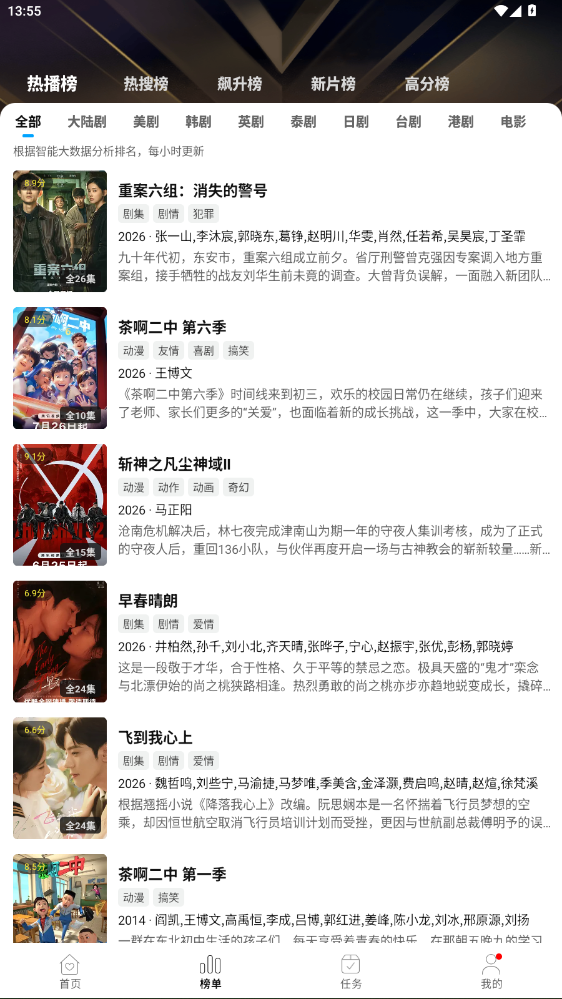The height and width of the screenshot is (999, 562).
Task: Open the 任务 tasks tab
Action: [351, 972]
